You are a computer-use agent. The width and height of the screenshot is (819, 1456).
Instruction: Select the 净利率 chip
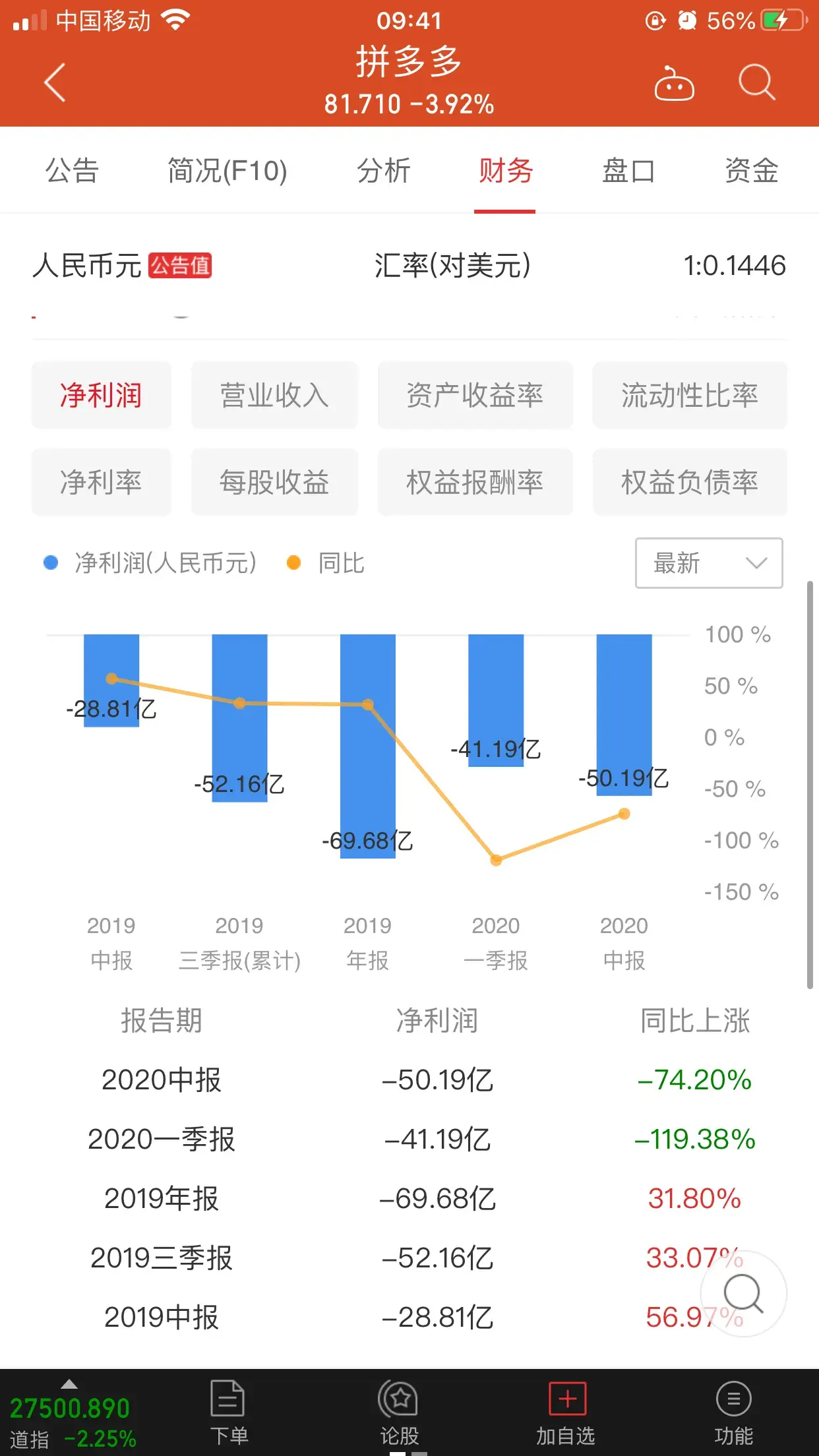(x=101, y=482)
